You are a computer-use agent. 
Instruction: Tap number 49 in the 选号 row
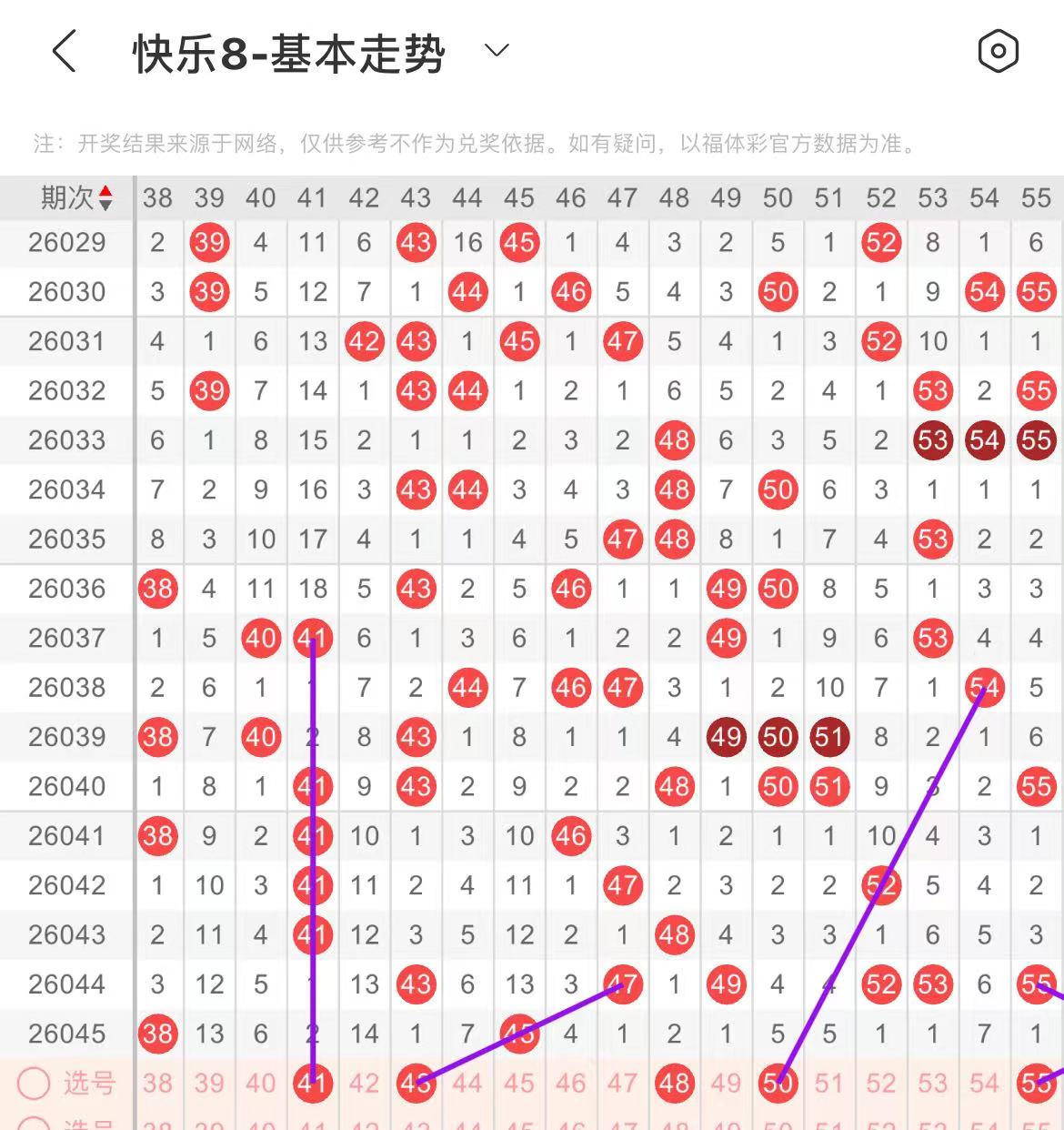coord(726,1083)
